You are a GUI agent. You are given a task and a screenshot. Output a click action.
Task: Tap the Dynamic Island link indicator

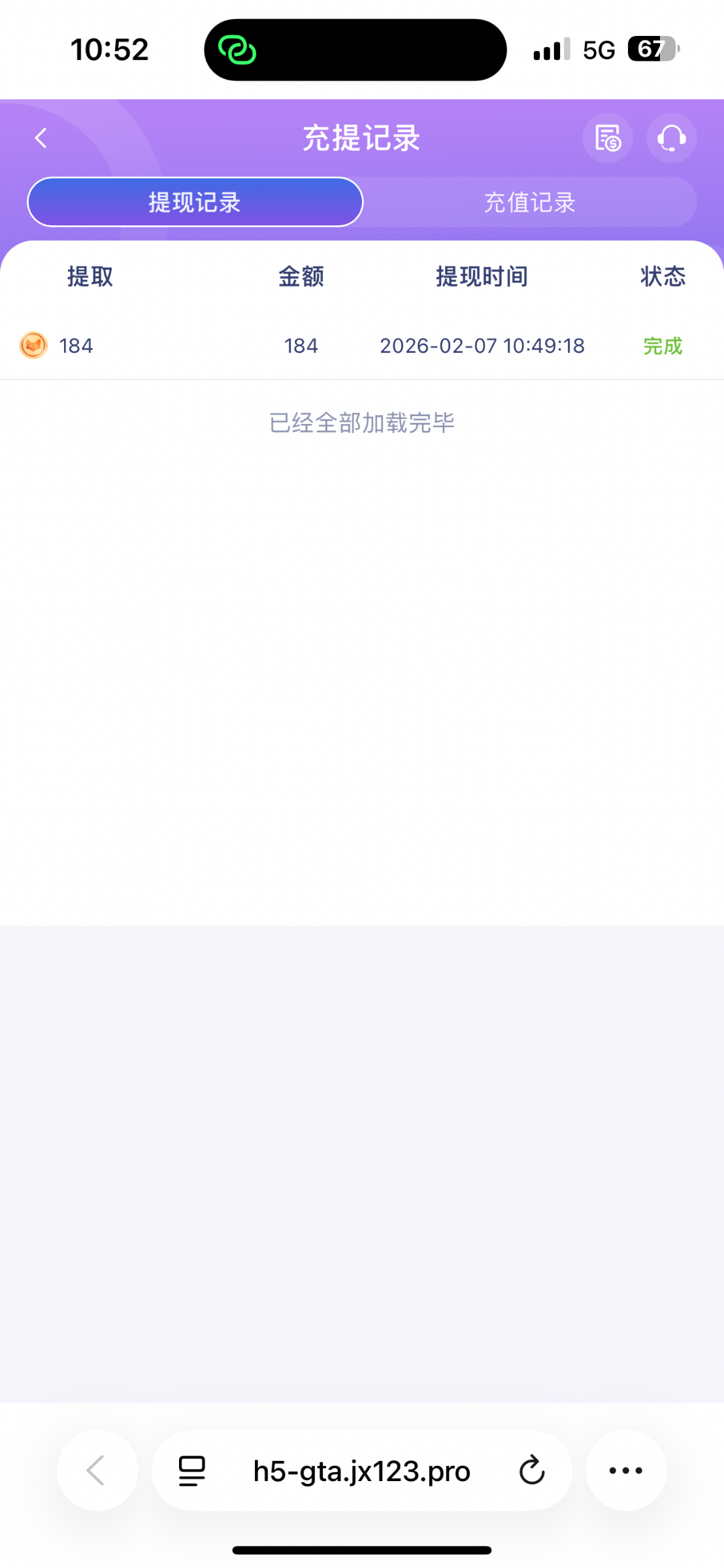(238, 49)
